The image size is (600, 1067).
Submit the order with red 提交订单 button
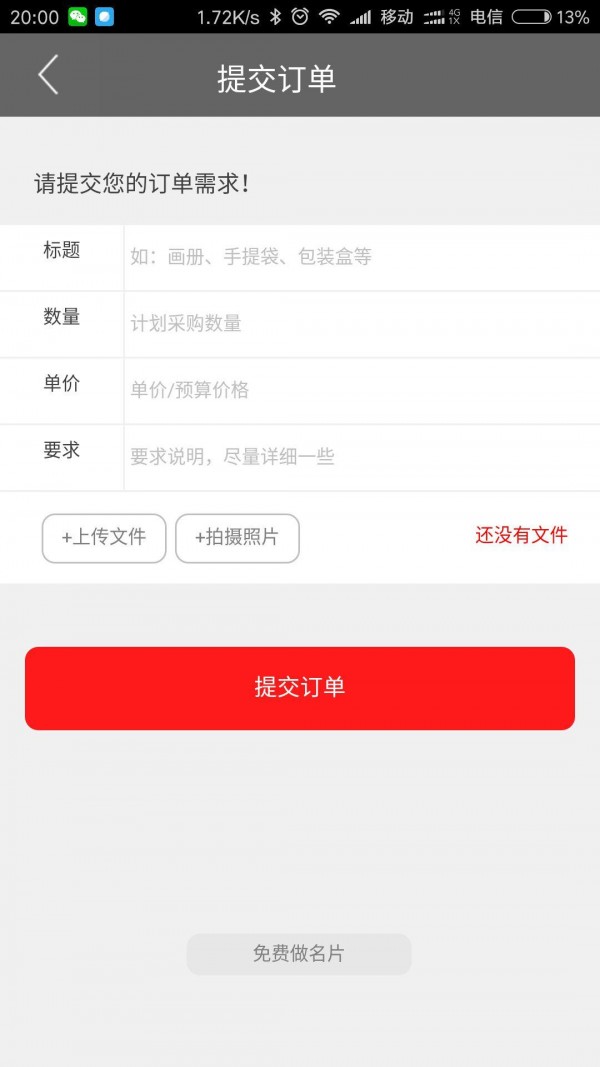point(300,688)
